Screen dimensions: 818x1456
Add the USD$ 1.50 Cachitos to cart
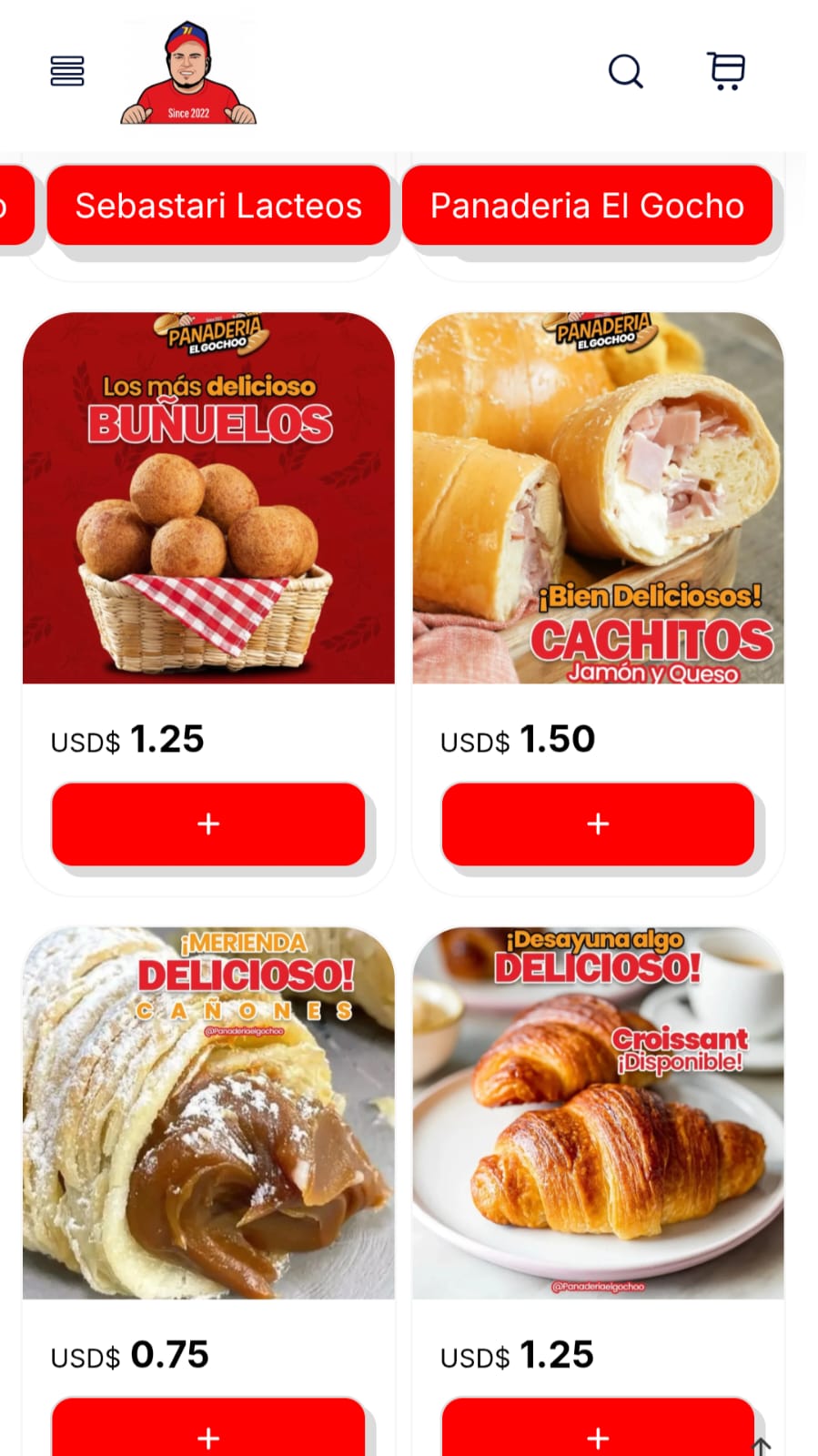point(598,824)
